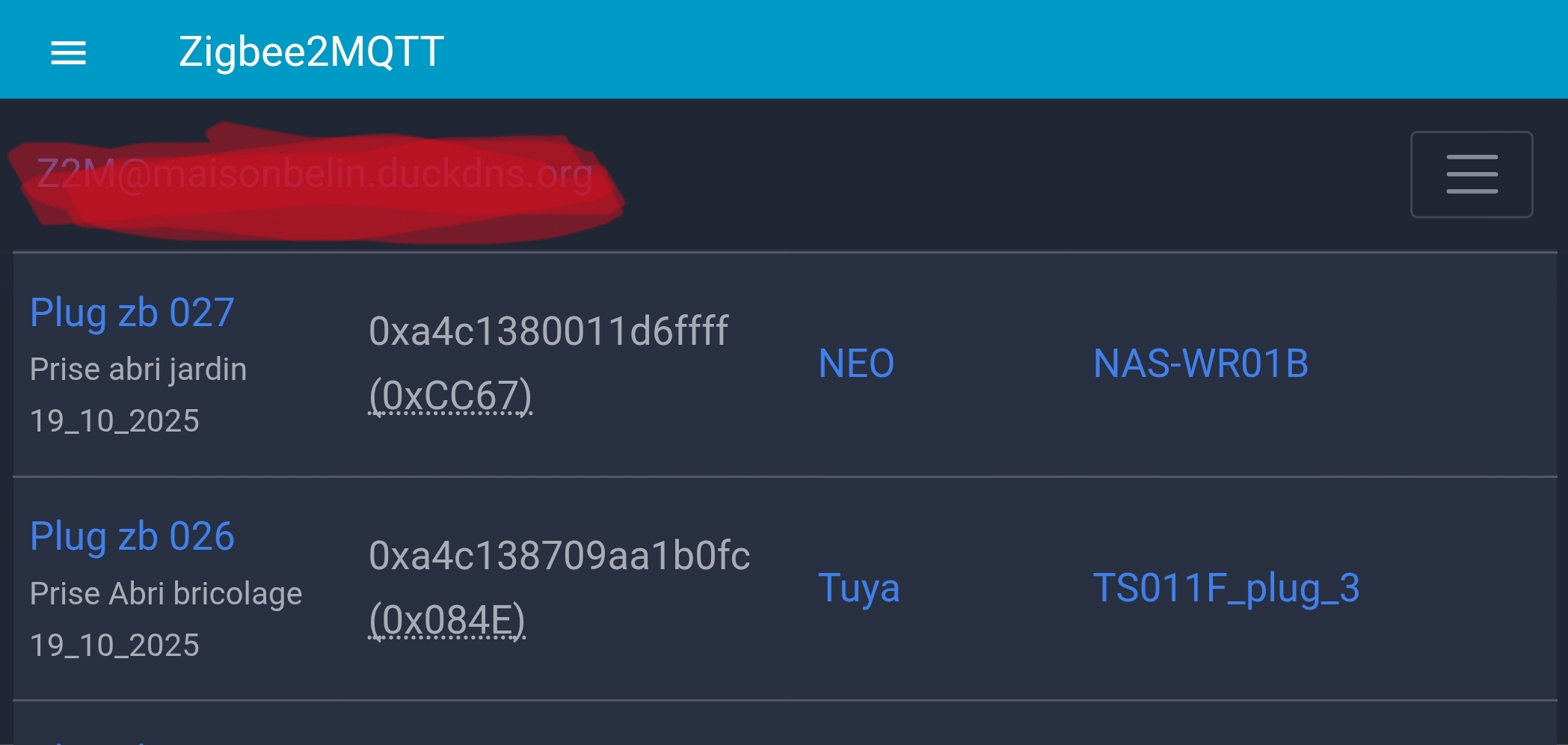Open the NEO manufacturer link
The image size is (1568, 745).
coord(855,364)
